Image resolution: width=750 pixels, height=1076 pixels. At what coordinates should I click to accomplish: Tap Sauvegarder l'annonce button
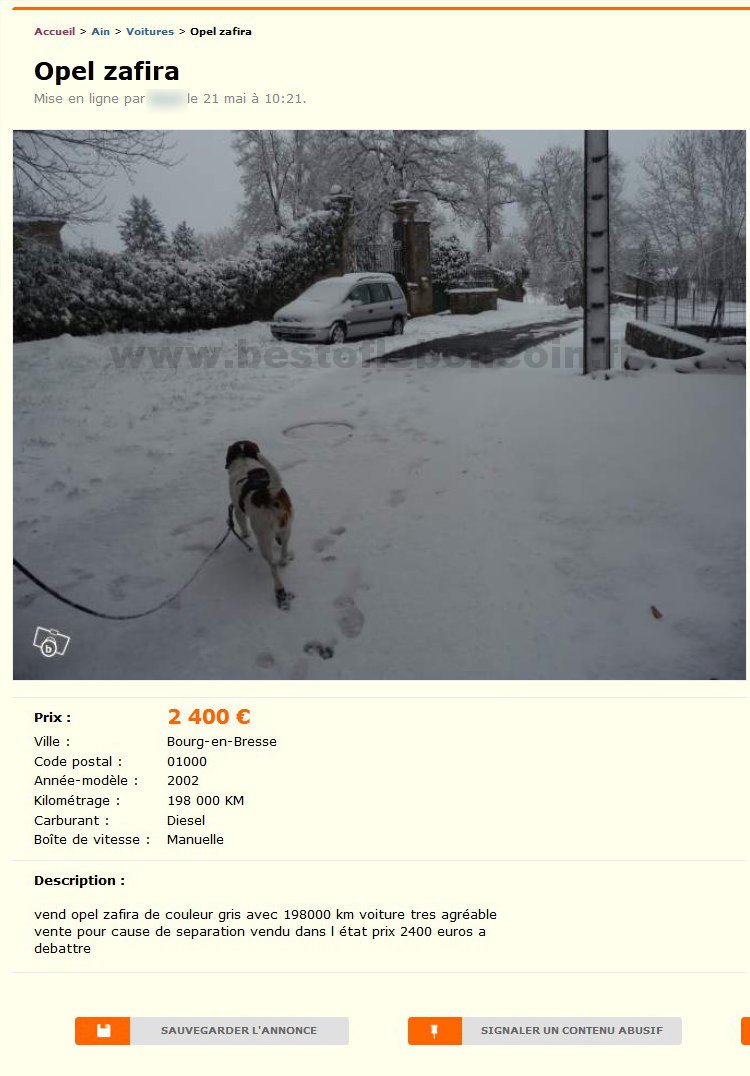click(x=212, y=1031)
